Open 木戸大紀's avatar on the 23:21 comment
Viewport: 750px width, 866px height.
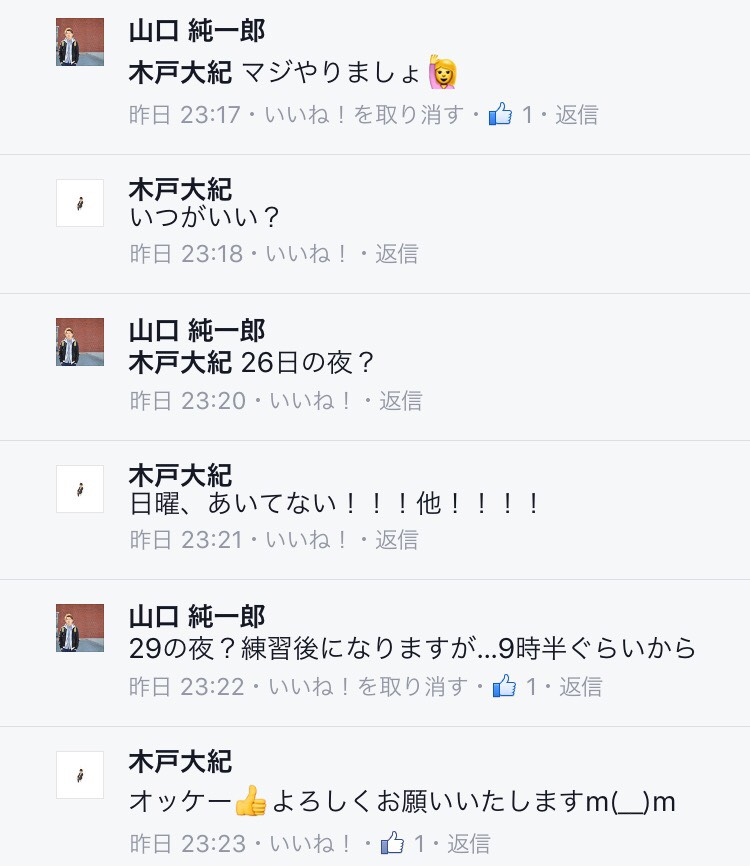pos(80,489)
